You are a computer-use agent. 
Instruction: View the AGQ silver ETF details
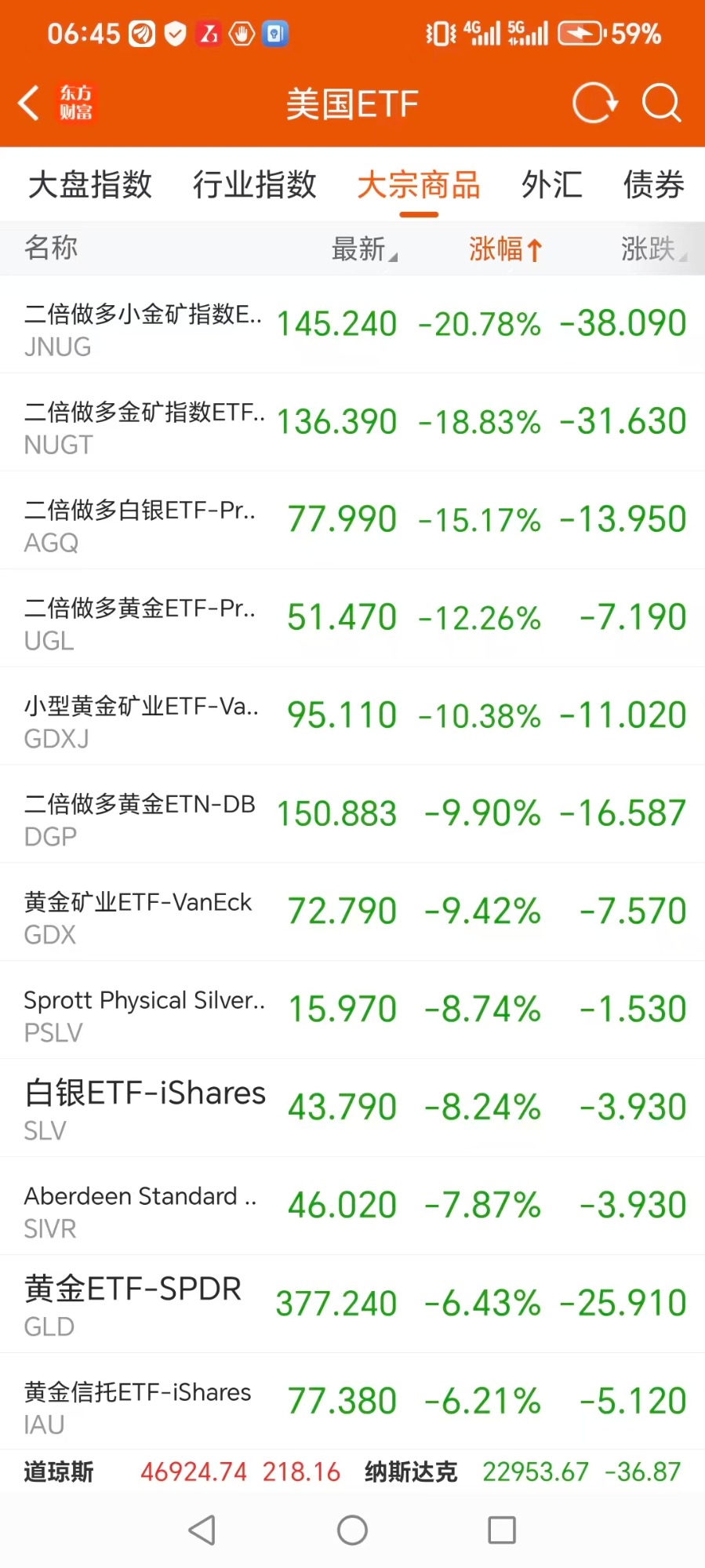click(352, 521)
